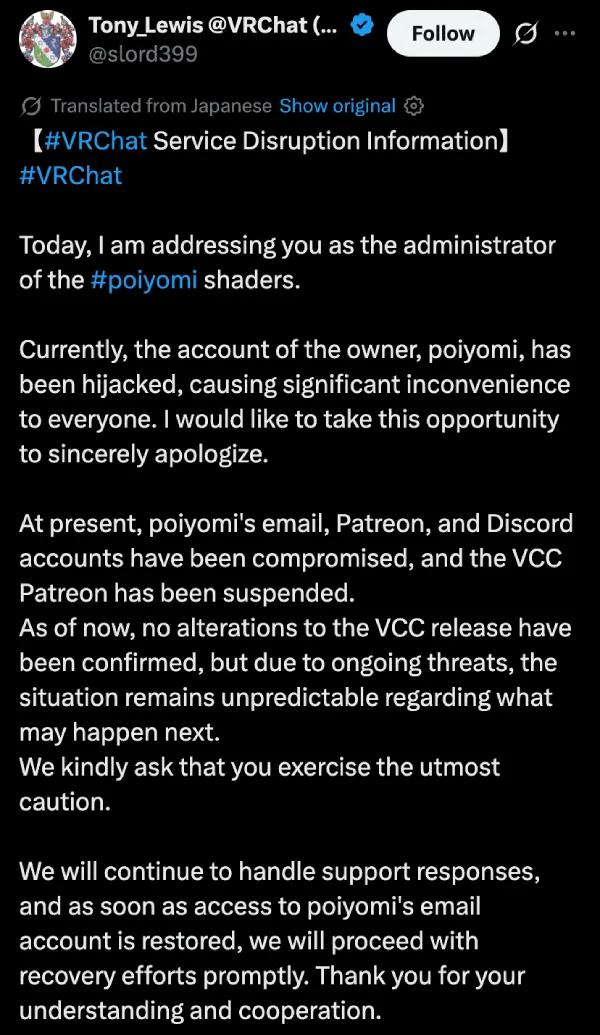Open the Grok icon beside Follow

pos(525,33)
